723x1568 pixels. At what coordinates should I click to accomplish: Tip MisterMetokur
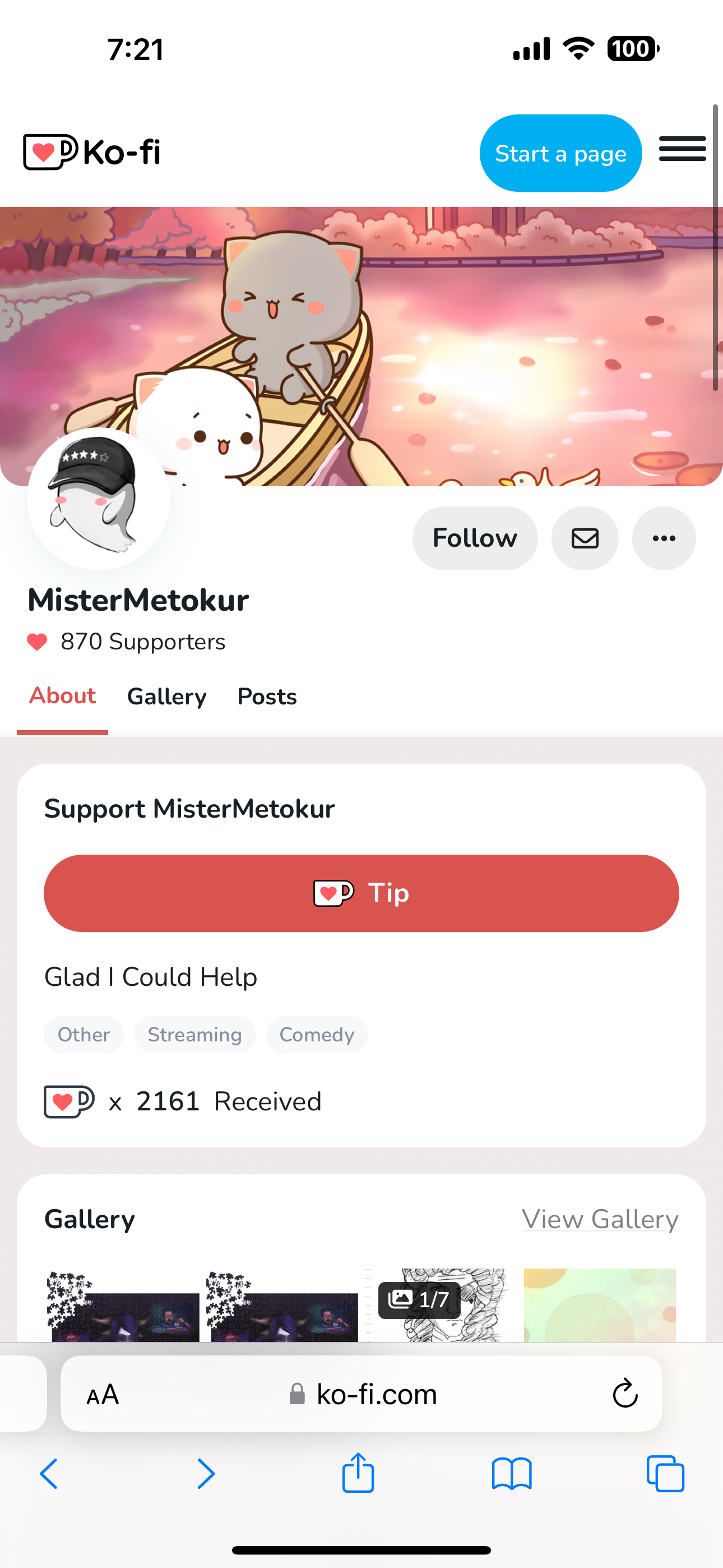click(361, 893)
